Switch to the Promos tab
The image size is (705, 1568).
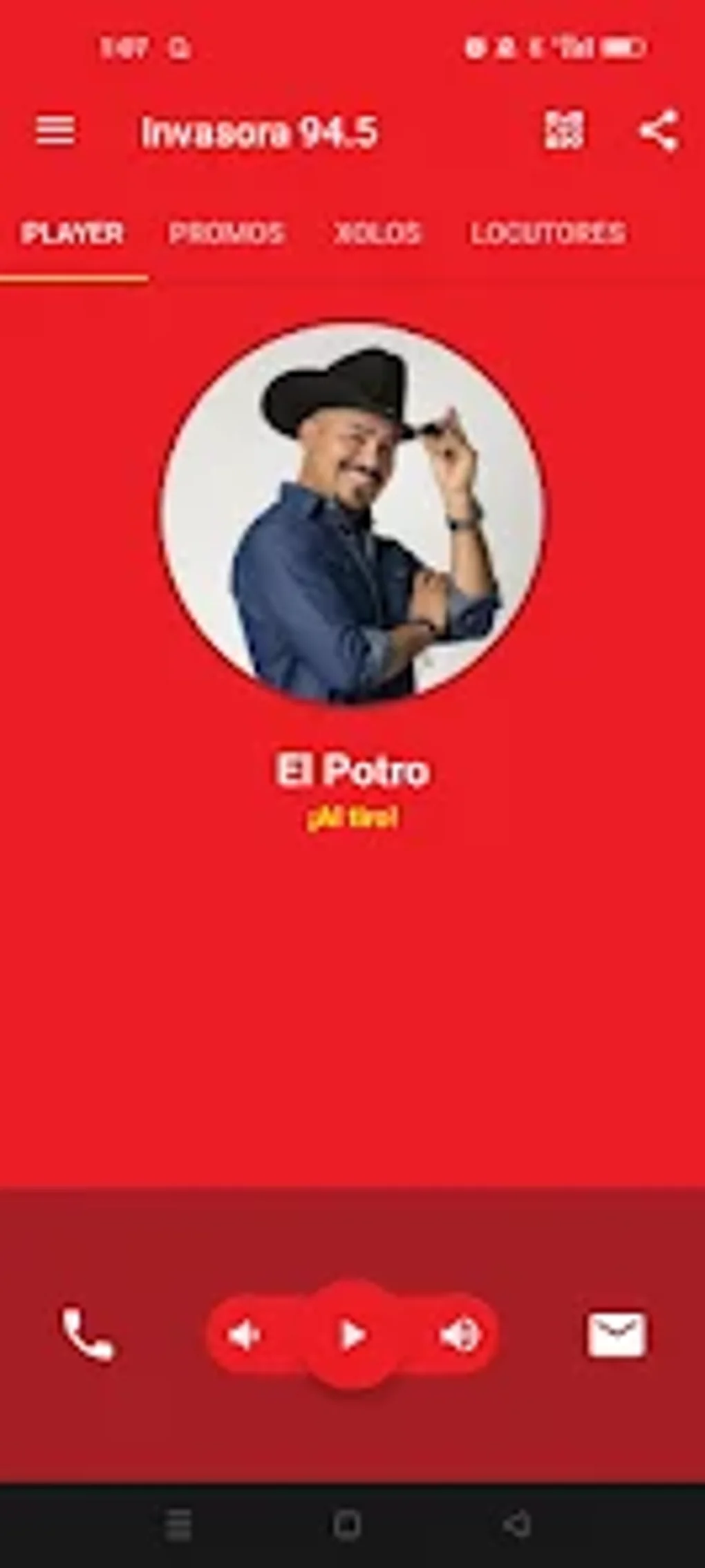[227, 233]
